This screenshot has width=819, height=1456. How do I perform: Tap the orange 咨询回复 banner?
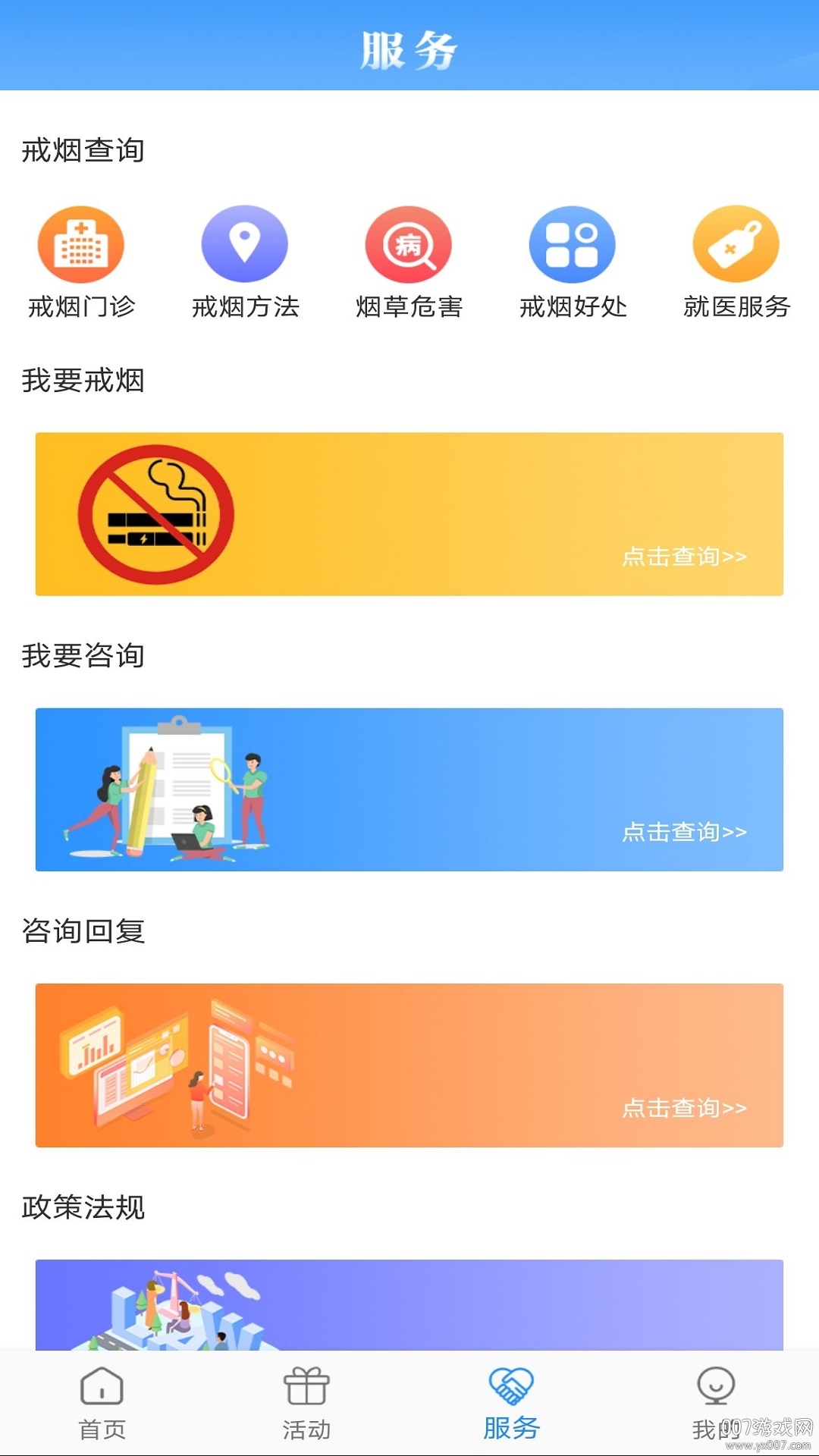tap(409, 1065)
